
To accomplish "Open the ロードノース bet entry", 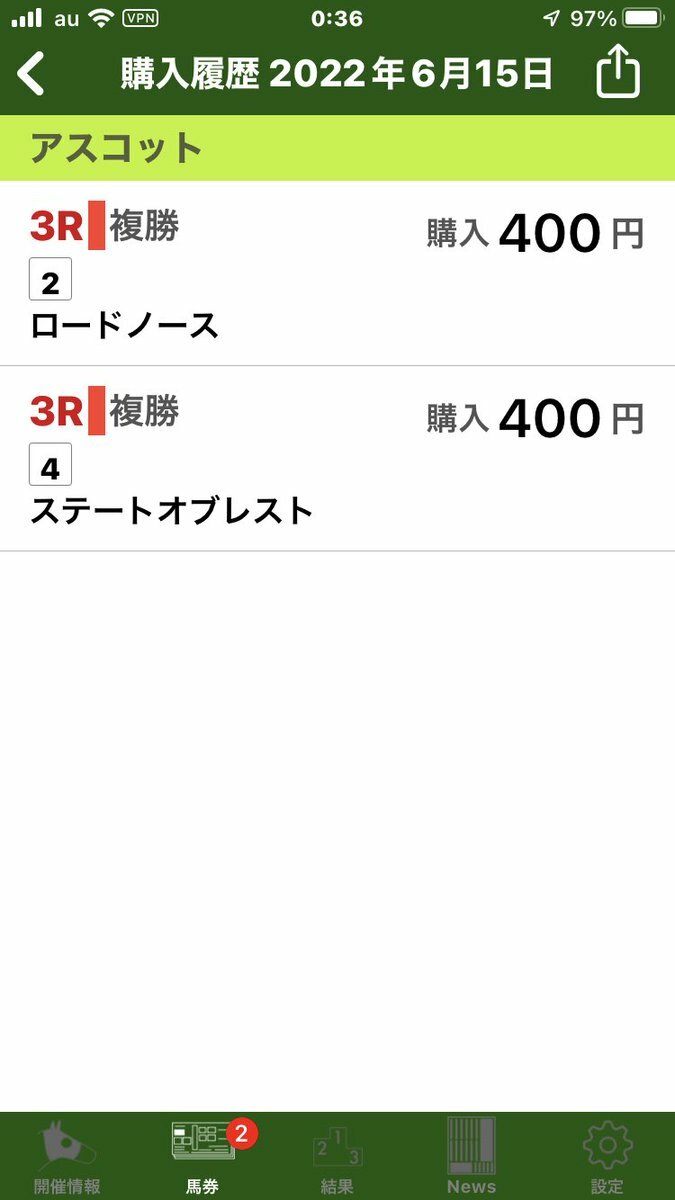I will (337, 274).
